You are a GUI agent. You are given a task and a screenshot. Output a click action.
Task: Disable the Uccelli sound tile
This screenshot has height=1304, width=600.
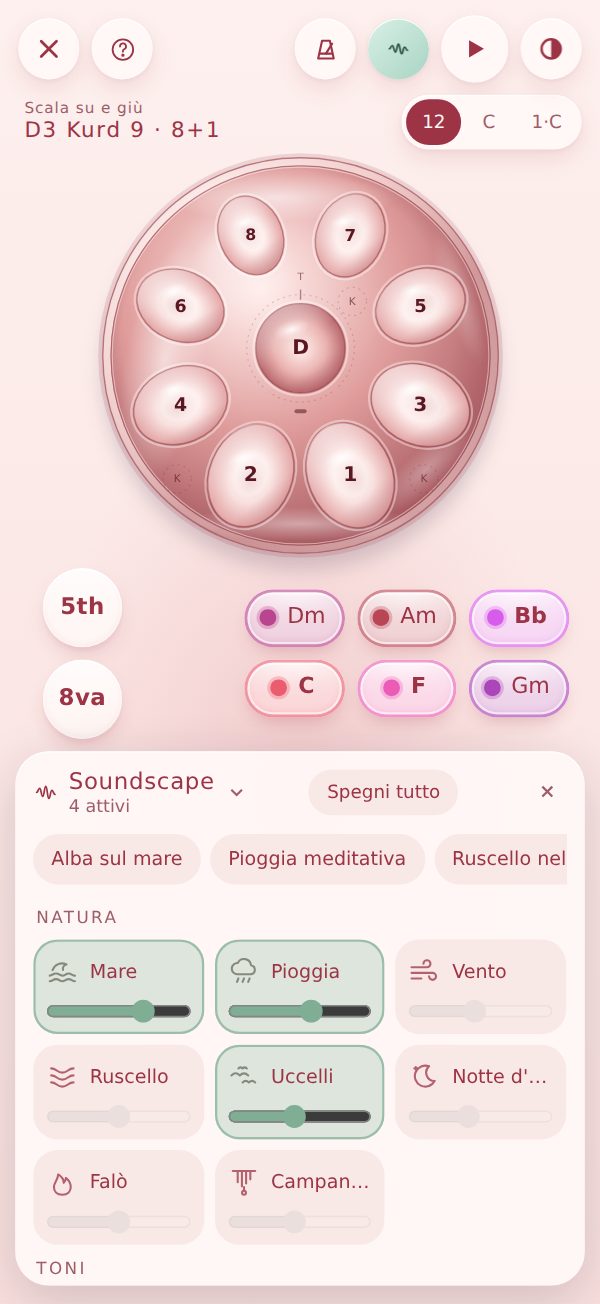[x=299, y=1091]
